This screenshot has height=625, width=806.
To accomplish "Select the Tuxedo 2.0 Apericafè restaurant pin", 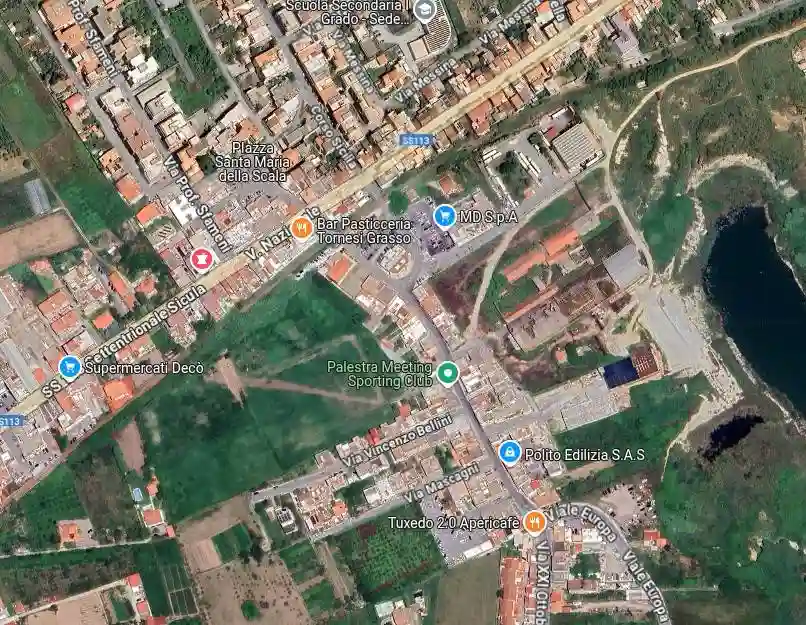I will point(534,521).
